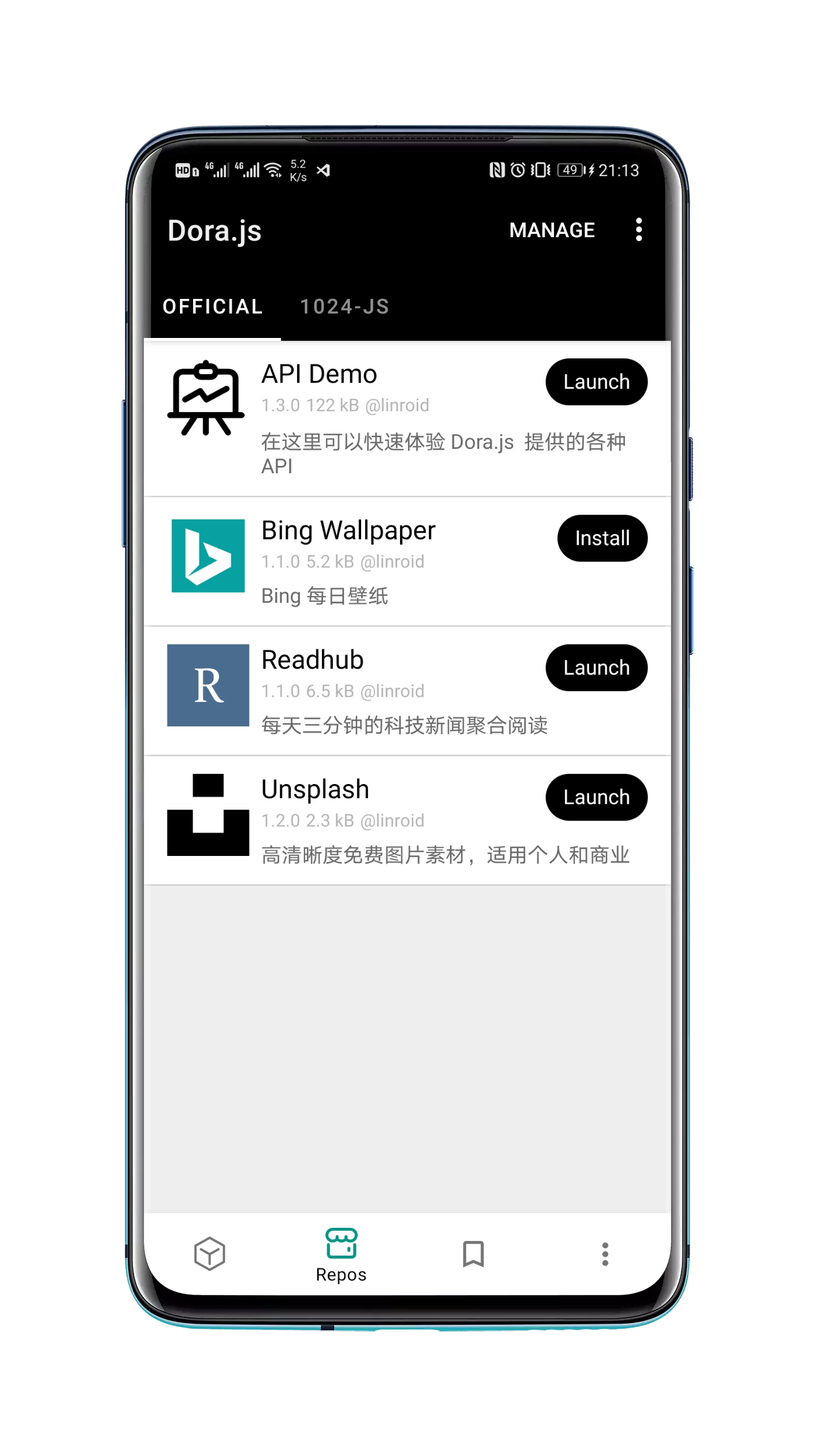Launch the Readhub addon

595,667
